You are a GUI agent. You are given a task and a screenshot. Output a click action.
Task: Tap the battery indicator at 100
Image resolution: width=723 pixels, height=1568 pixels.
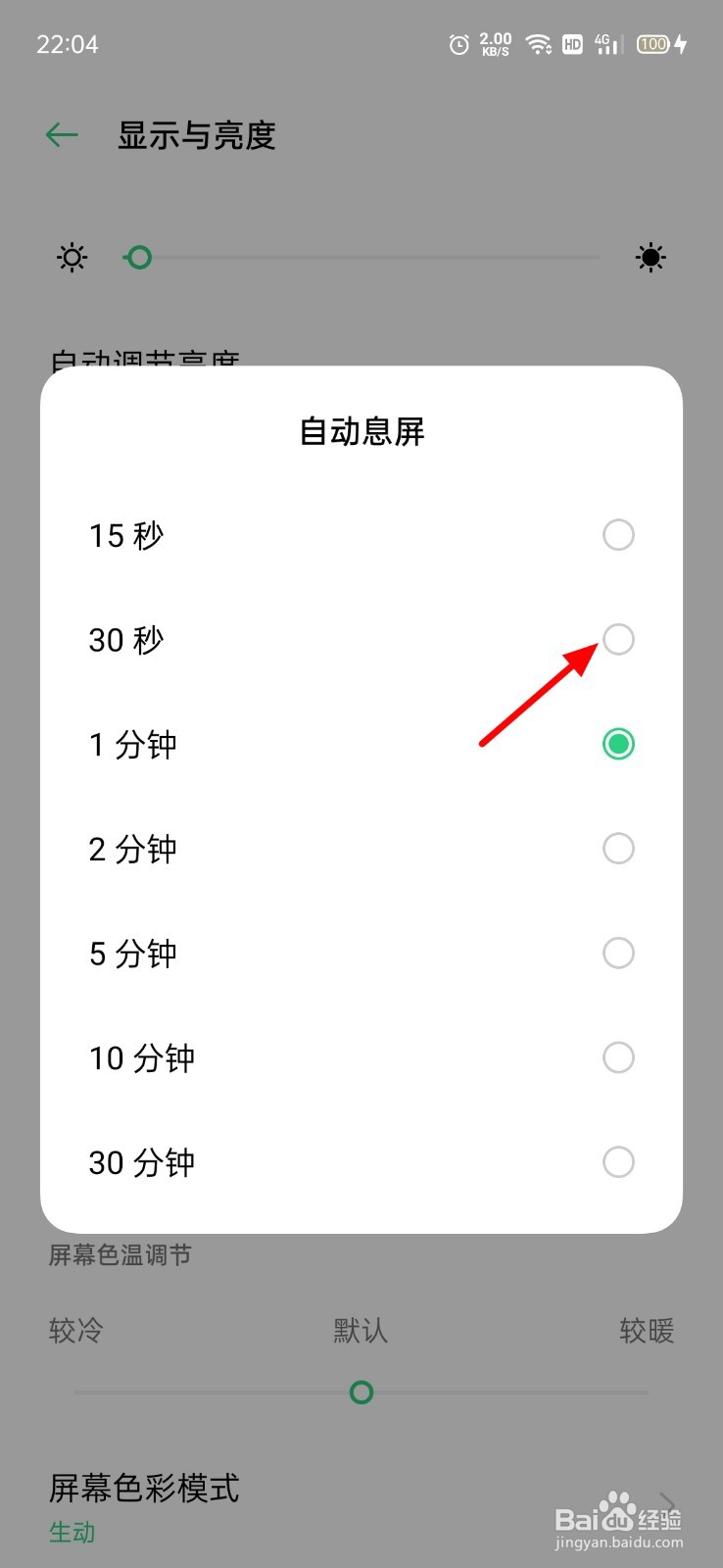[x=651, y=44]
